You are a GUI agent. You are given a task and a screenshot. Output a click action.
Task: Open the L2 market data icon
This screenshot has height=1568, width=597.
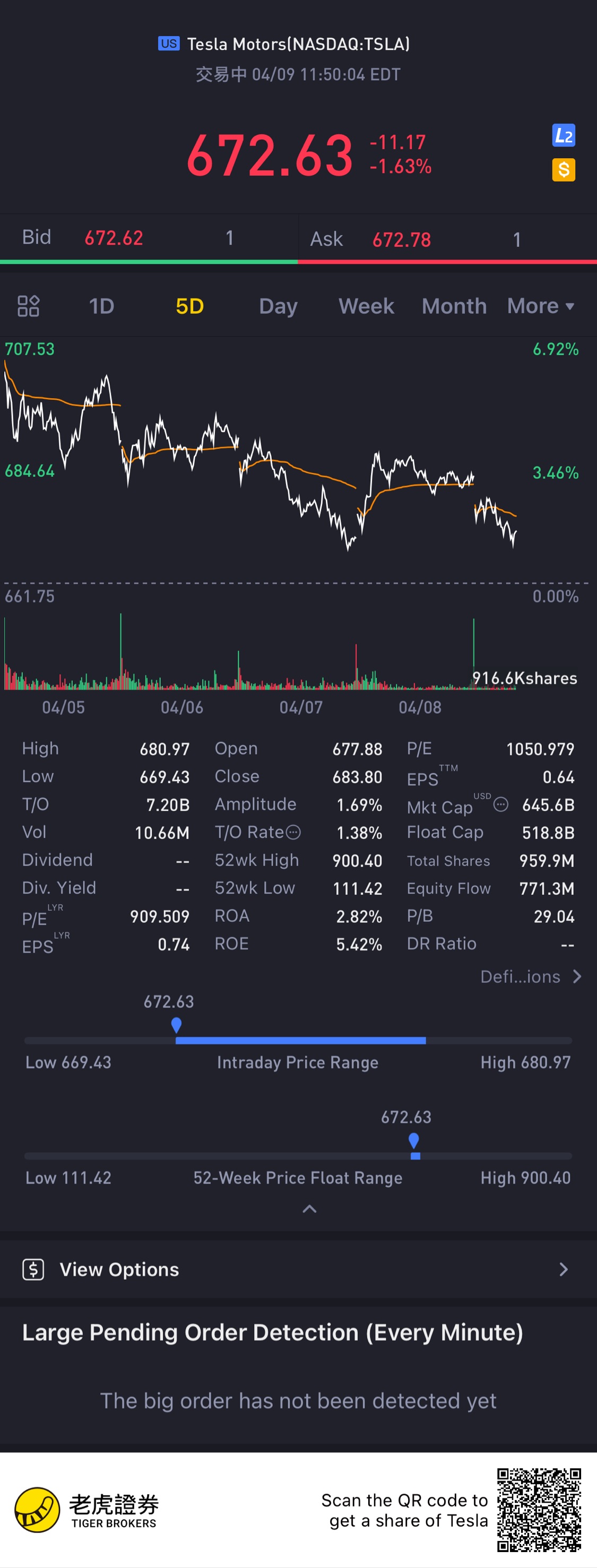(x=564, y=136)
